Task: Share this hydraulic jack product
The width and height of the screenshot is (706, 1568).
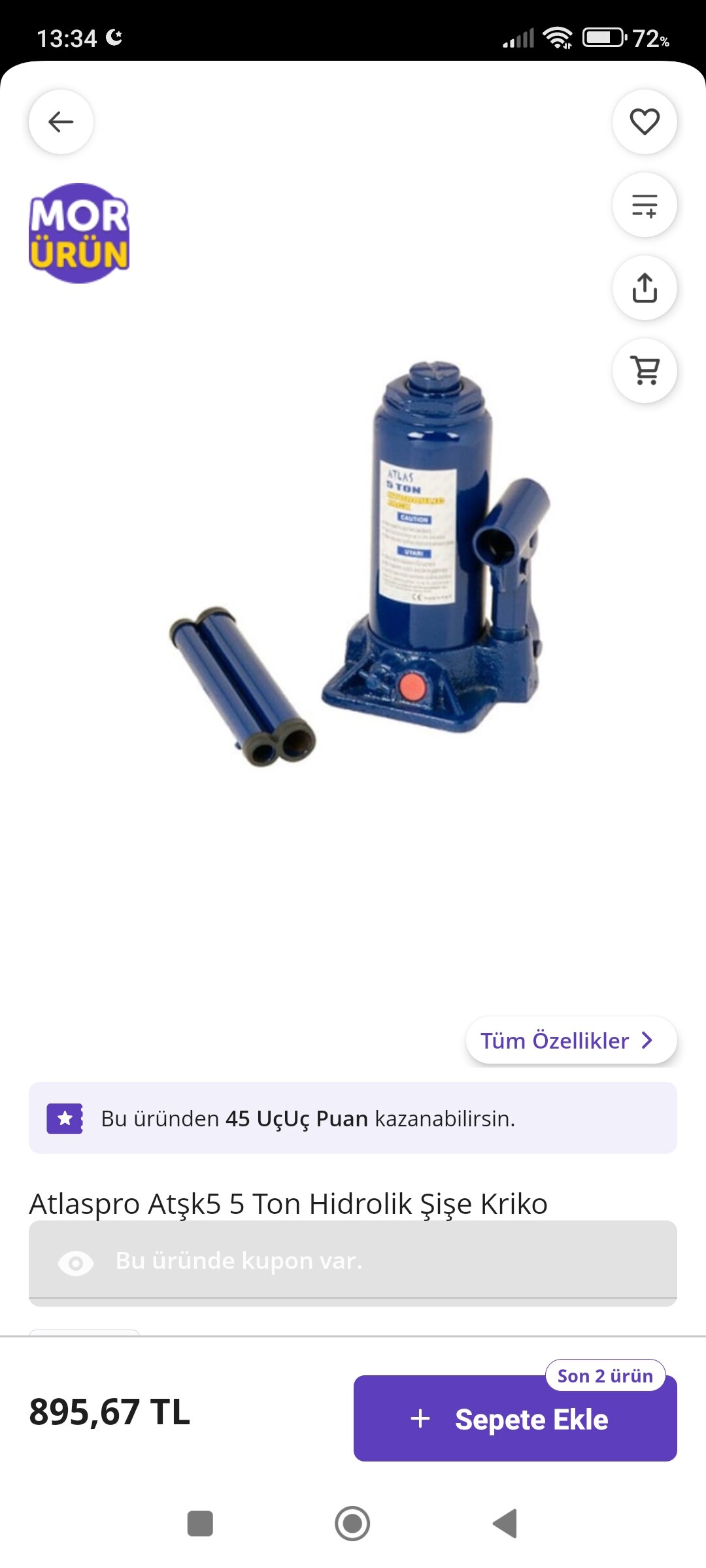Action: pyautogui.click(x=645, y=288)
